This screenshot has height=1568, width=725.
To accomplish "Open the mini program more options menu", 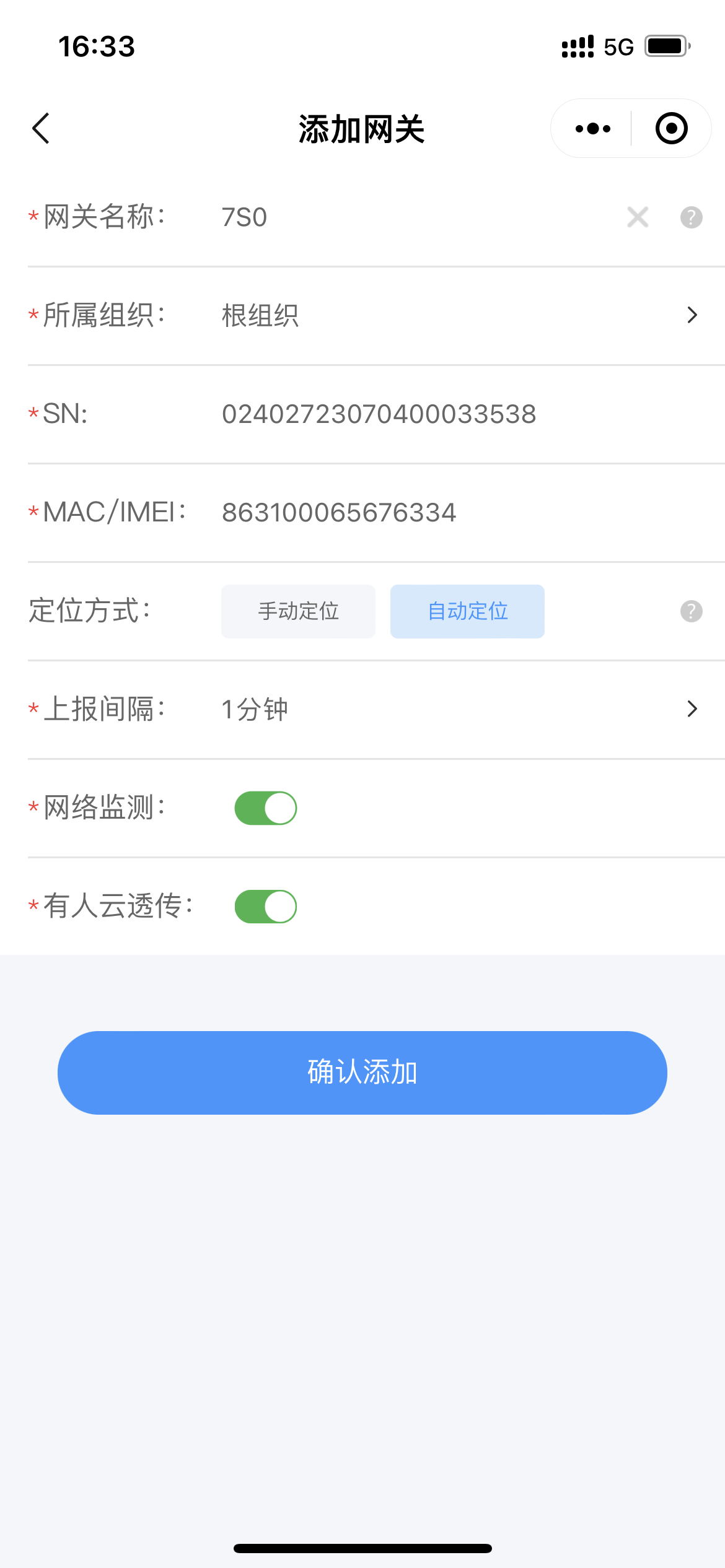I will (x=592, y=129).
